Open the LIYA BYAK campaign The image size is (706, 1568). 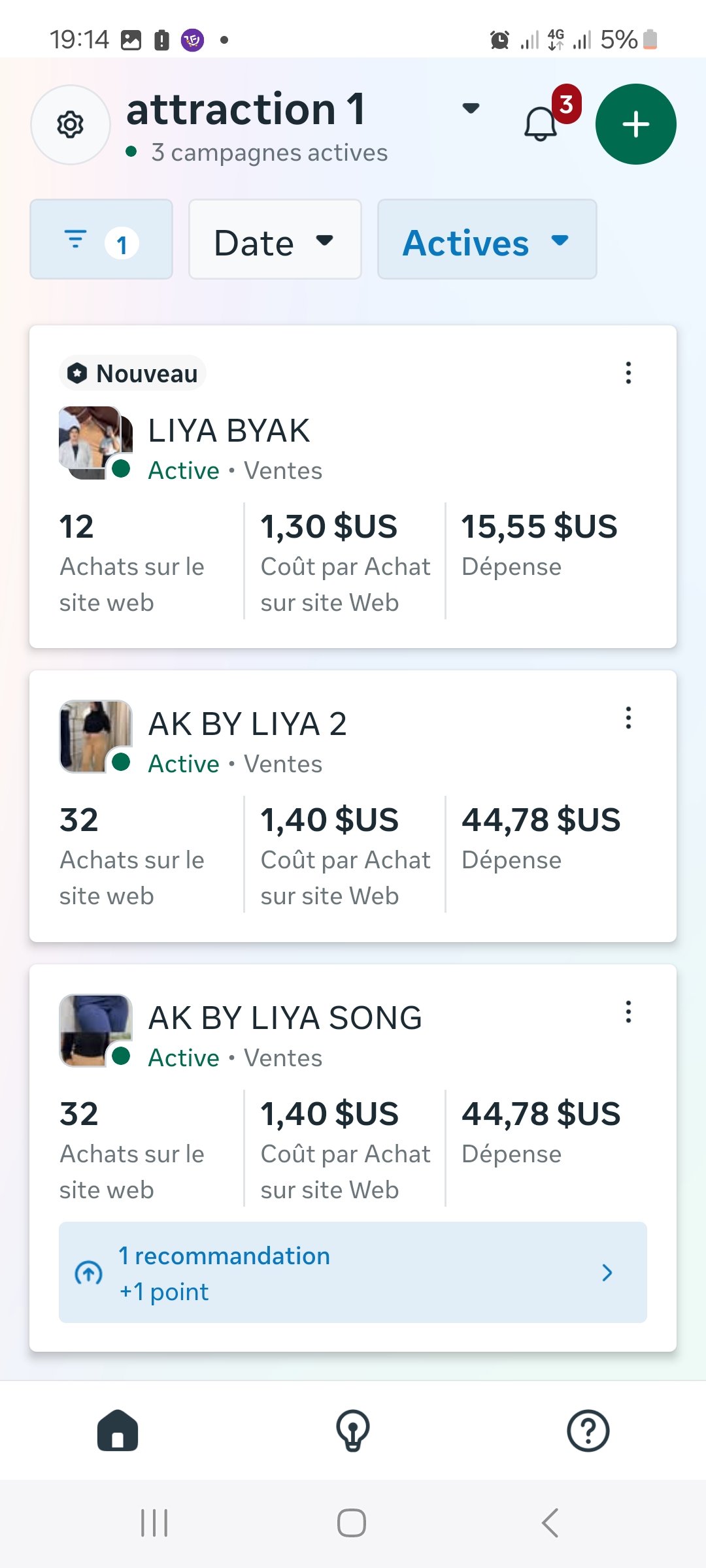coord(229,430)
